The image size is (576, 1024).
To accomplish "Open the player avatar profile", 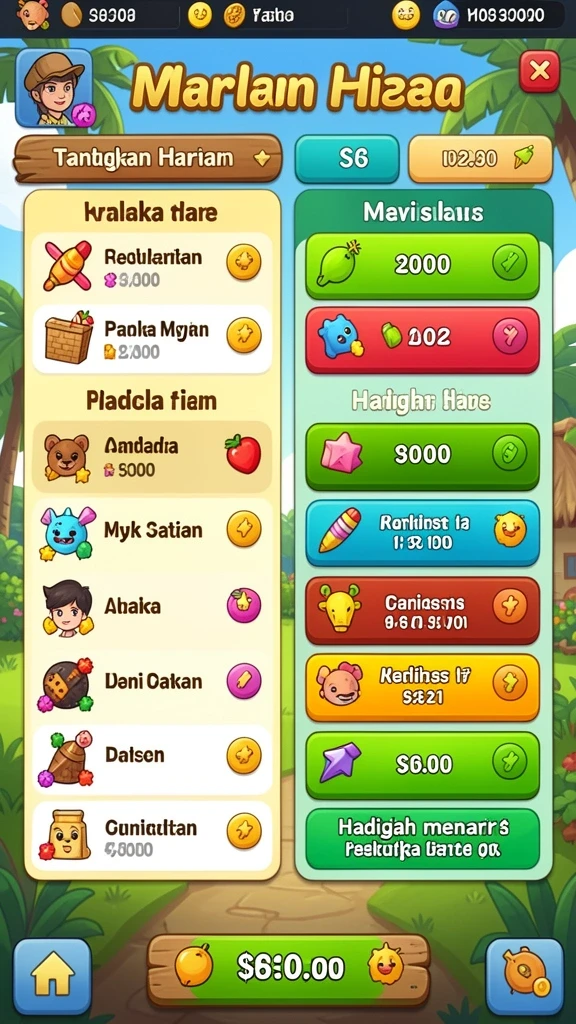I will (55, 88).
